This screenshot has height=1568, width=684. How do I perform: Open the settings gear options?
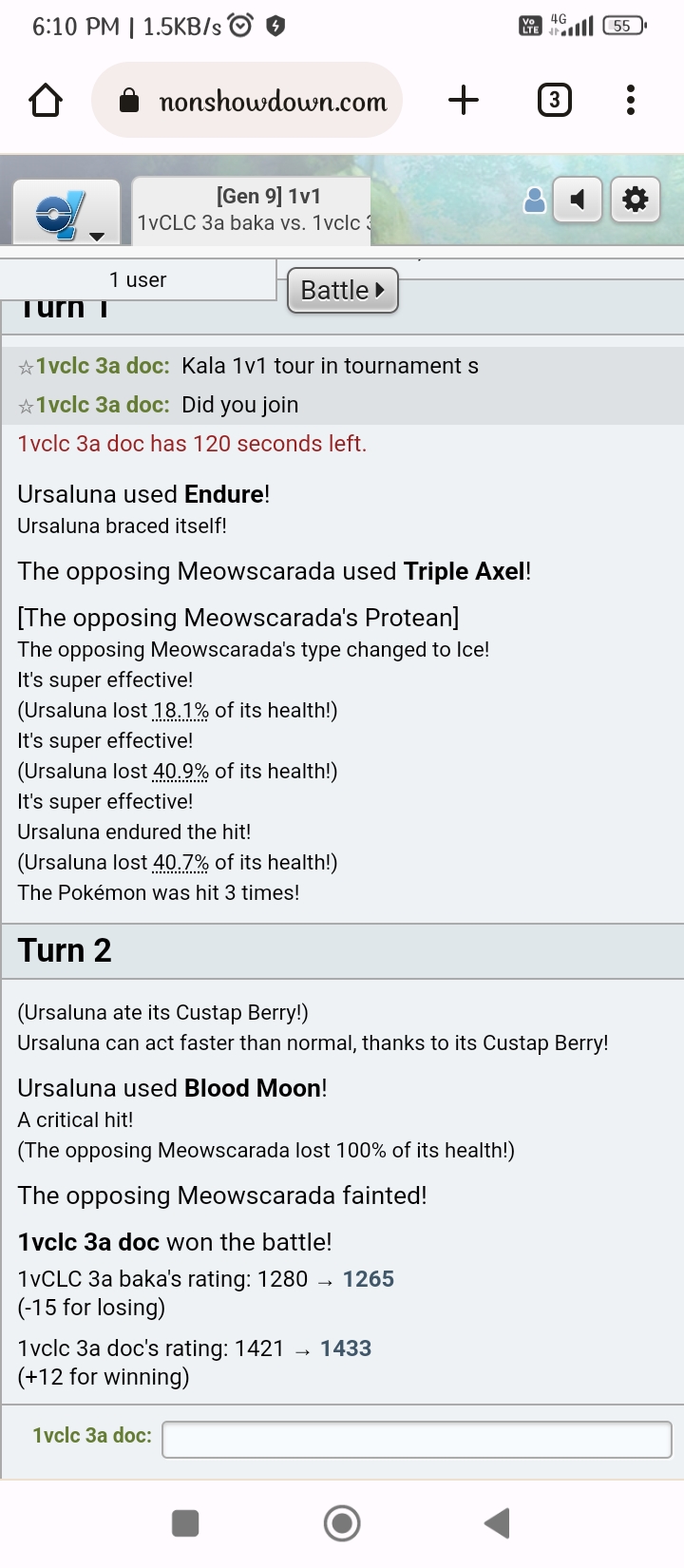(x=635, y=200)
